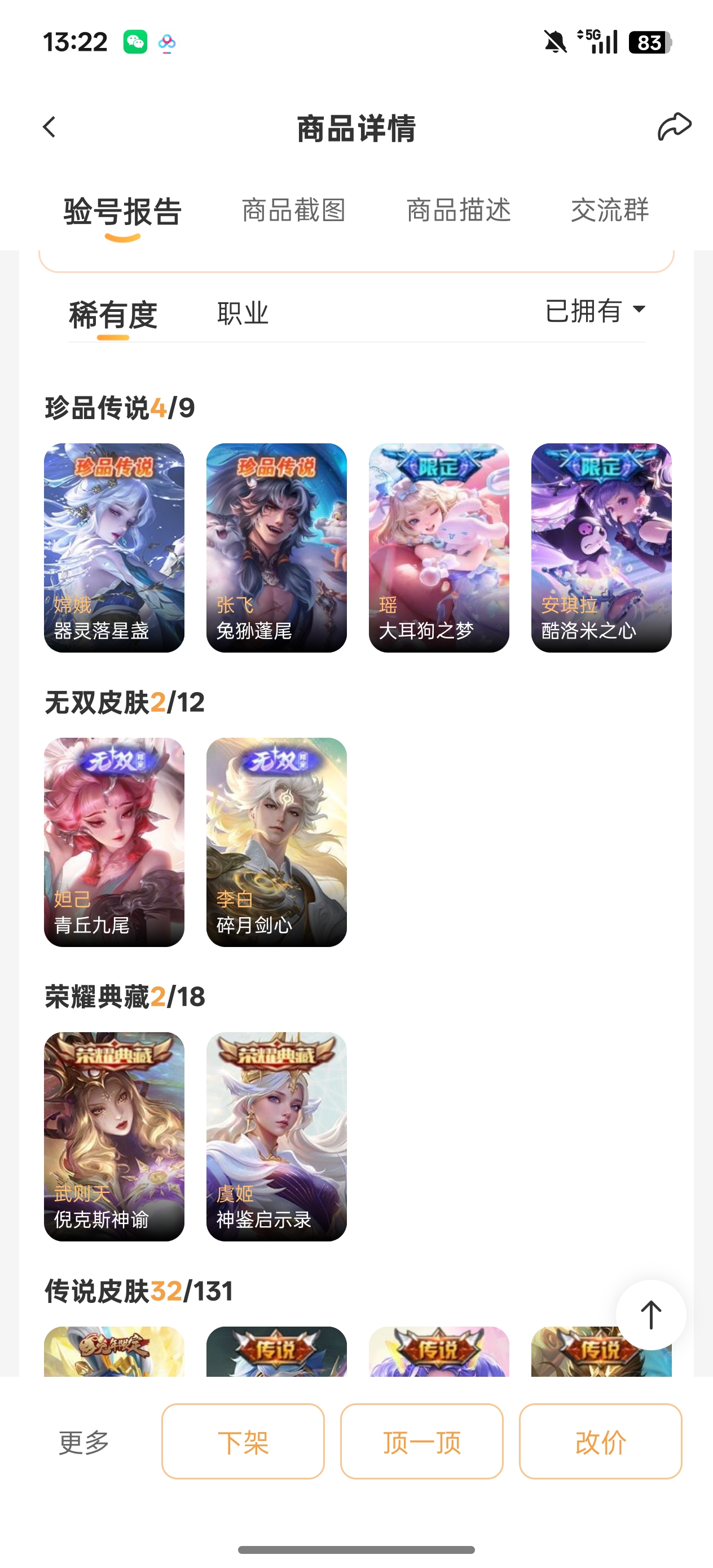Tap 改价 to change the price

pyautogui.click(x=600, y=1442)
